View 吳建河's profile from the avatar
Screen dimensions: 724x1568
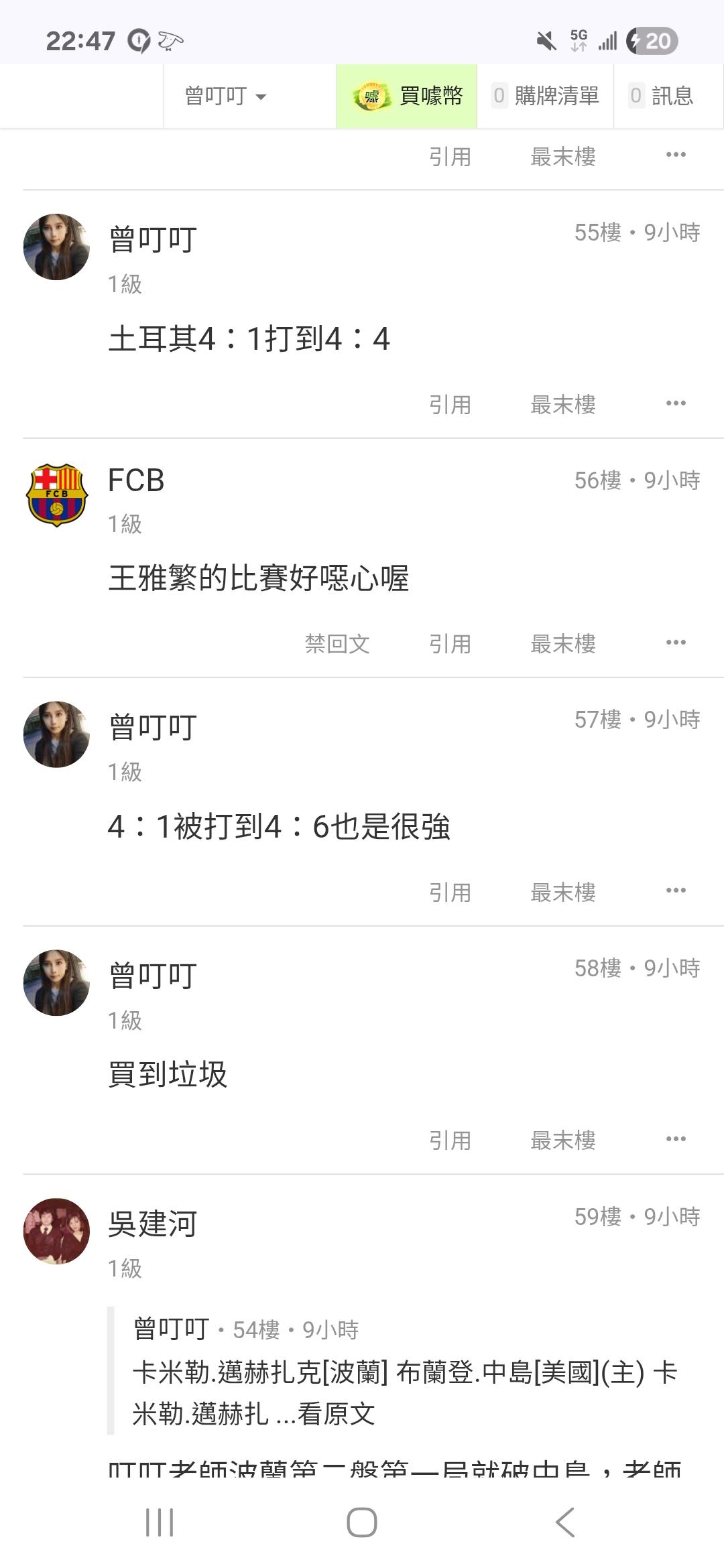(x=56, y=1232)
